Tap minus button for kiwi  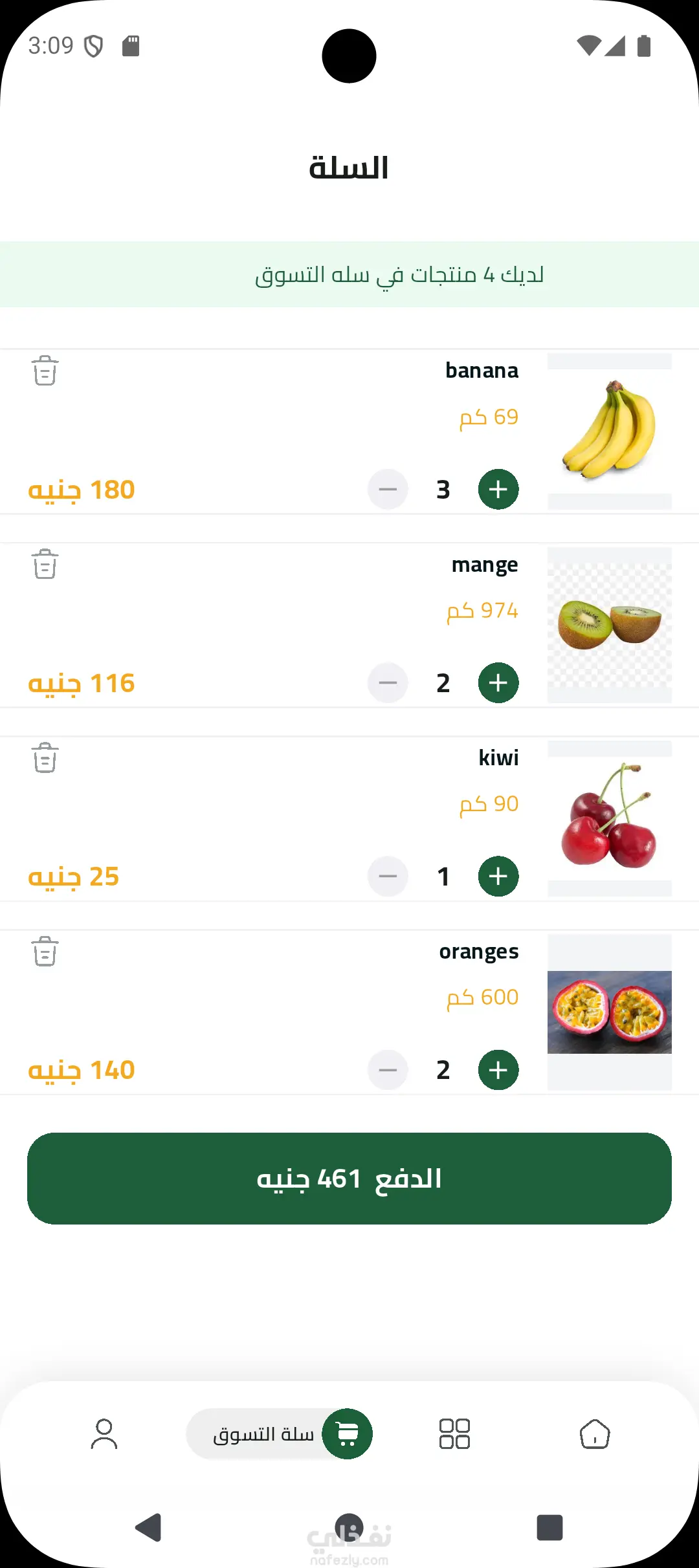(388, 877)
